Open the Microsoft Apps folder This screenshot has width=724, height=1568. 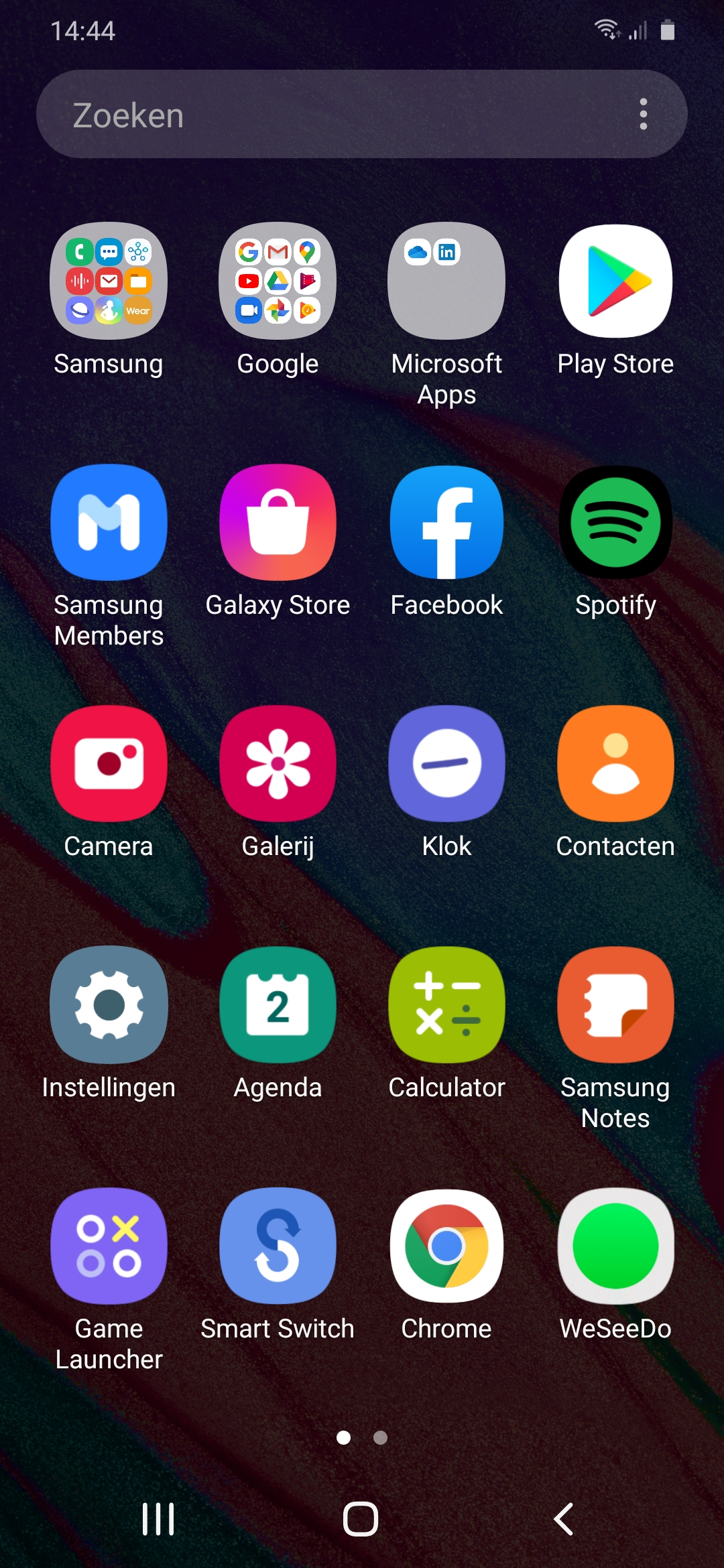click(x=446, y=281)
